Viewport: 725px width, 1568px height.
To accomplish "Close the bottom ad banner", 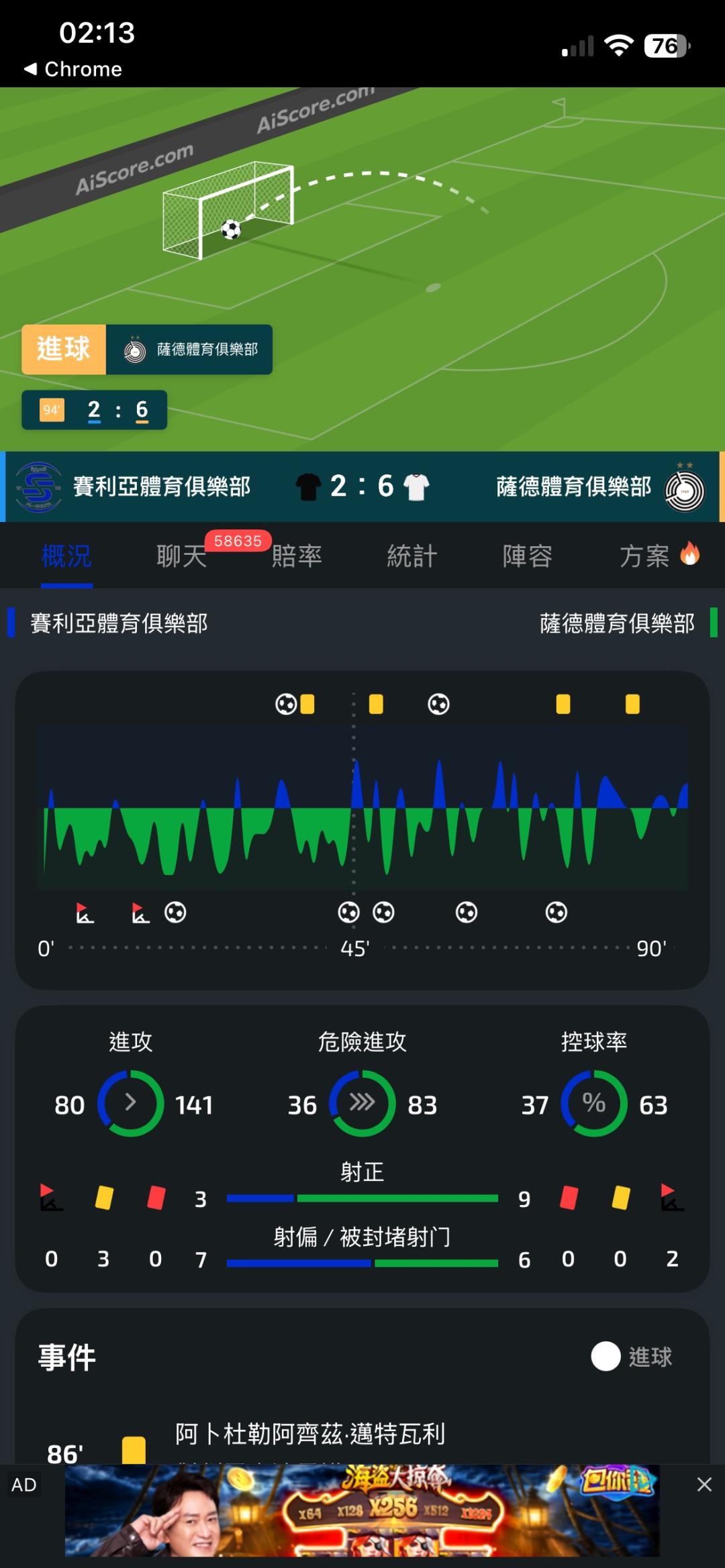I will [704, 1484].
